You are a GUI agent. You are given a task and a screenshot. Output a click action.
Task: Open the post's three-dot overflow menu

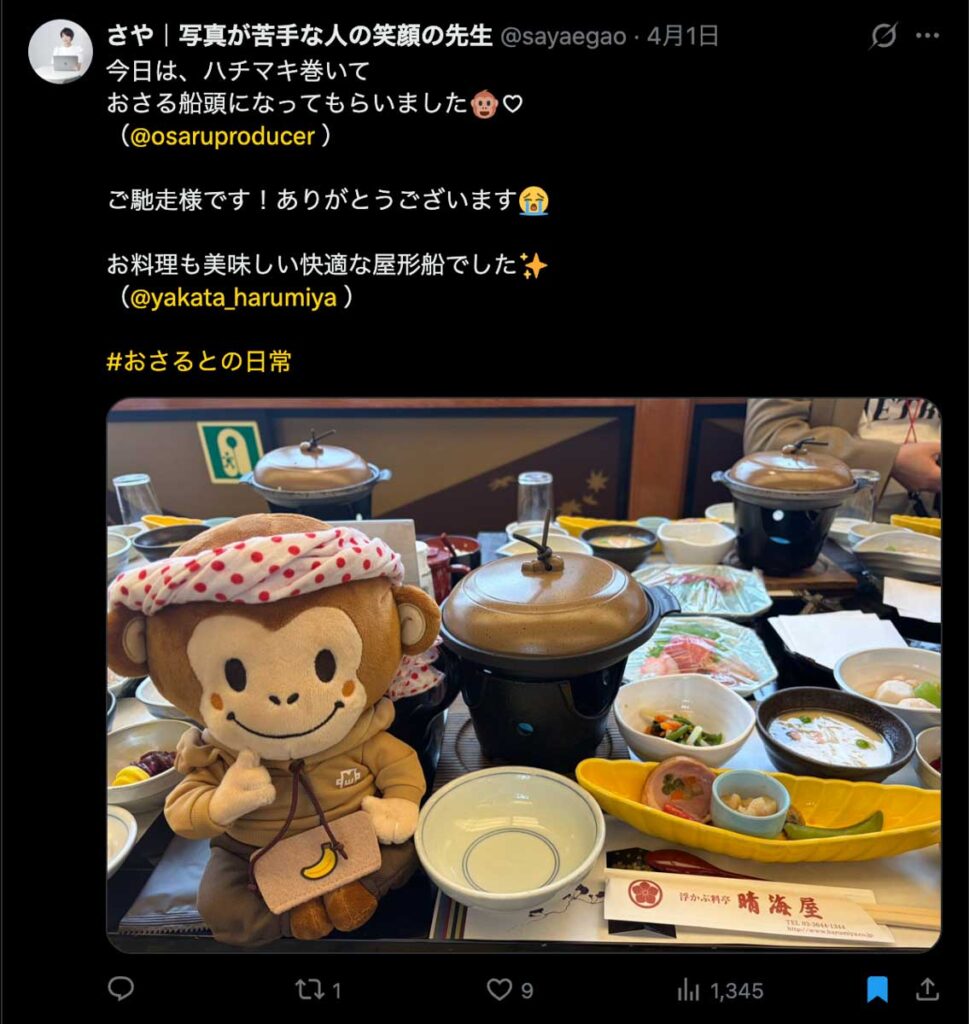click(927, 37)
